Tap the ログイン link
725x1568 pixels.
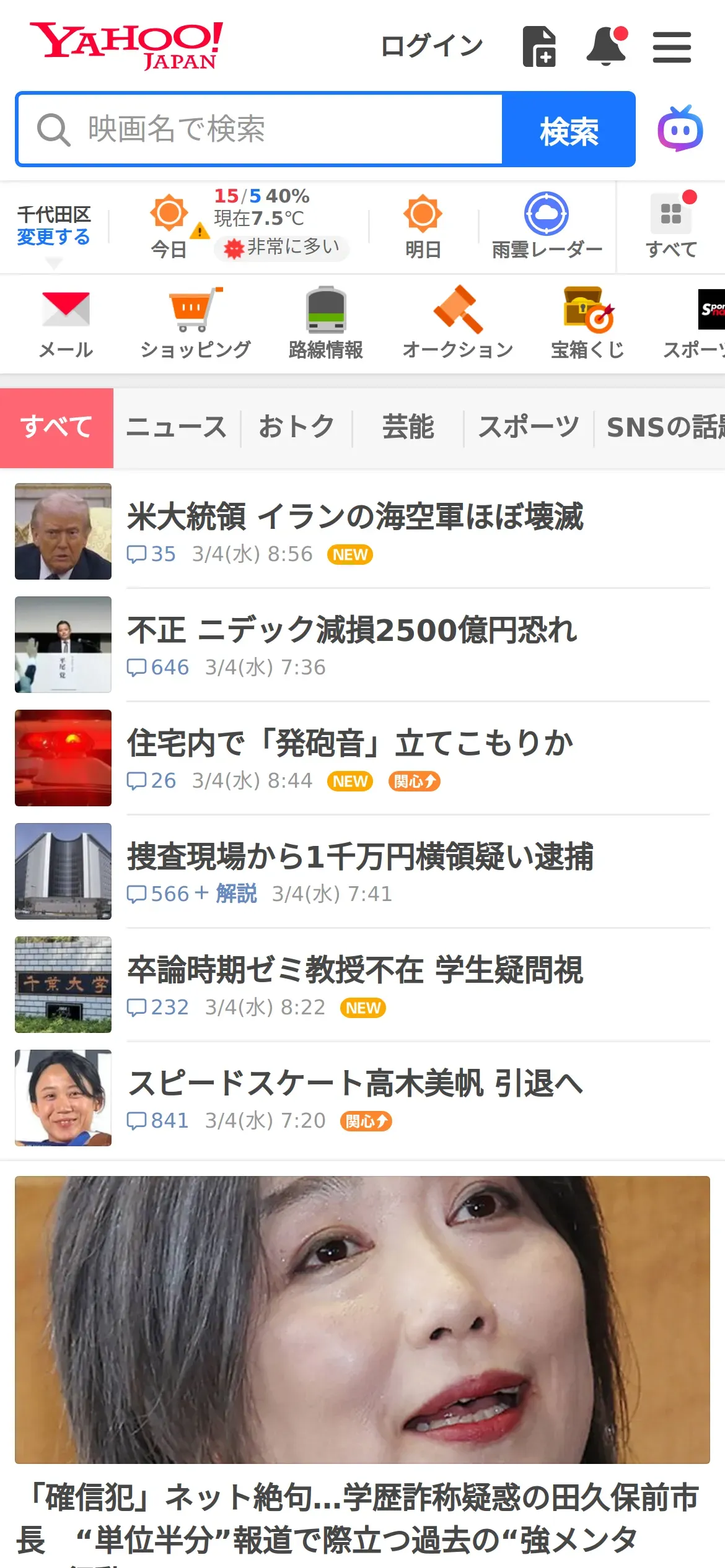(431, 46)
